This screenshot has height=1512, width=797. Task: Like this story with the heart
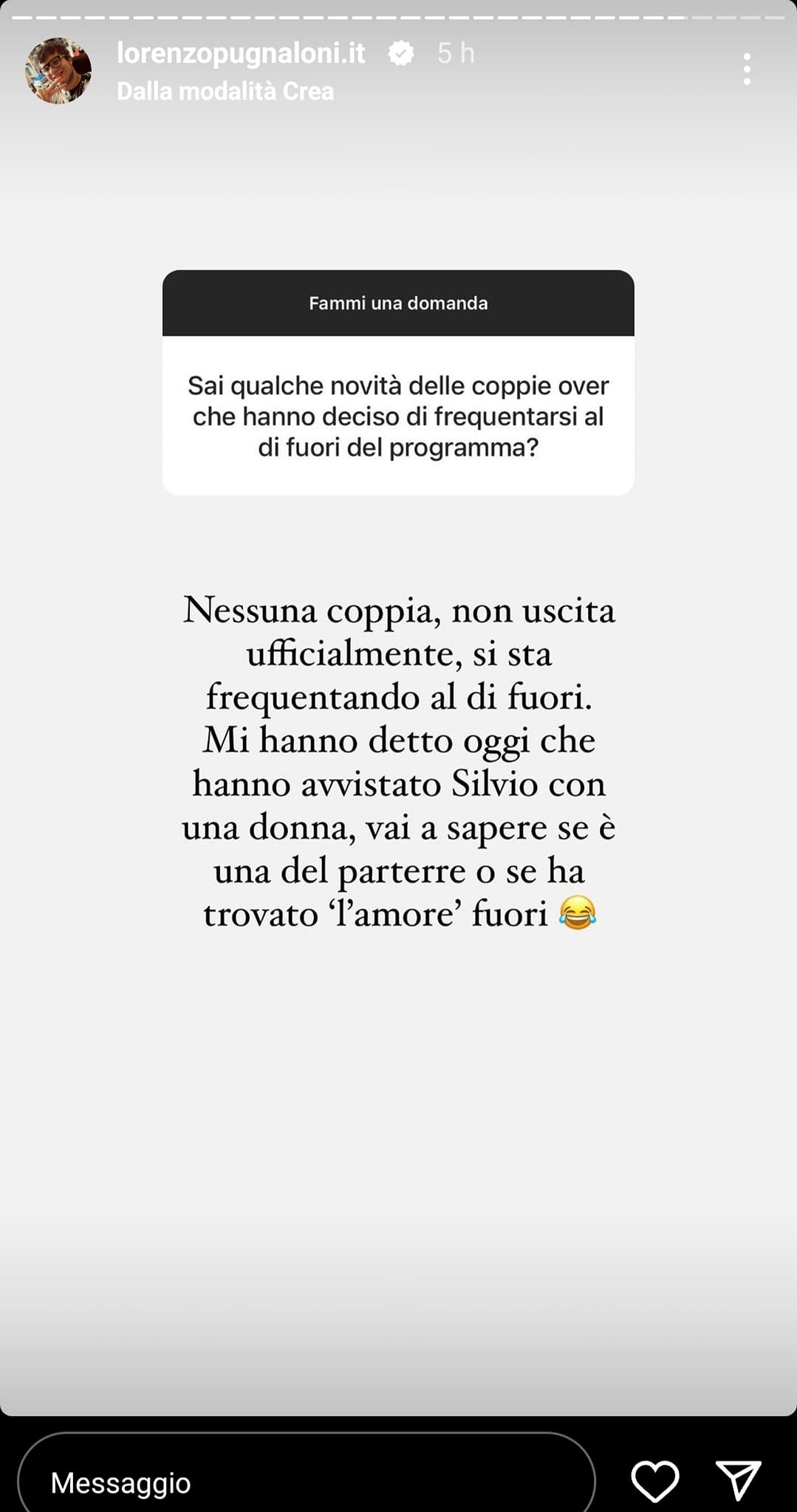coord(654,1480)
